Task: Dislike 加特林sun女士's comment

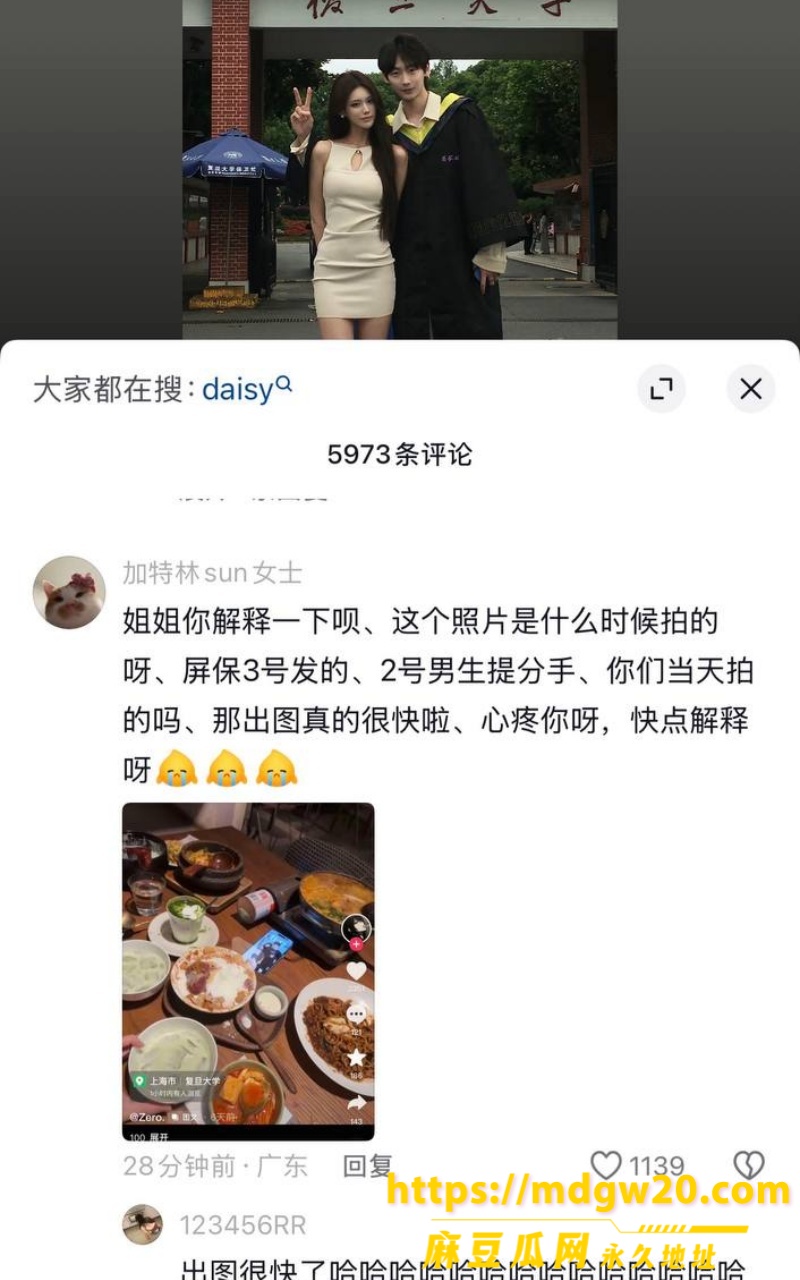Action: click(749, 1165)
